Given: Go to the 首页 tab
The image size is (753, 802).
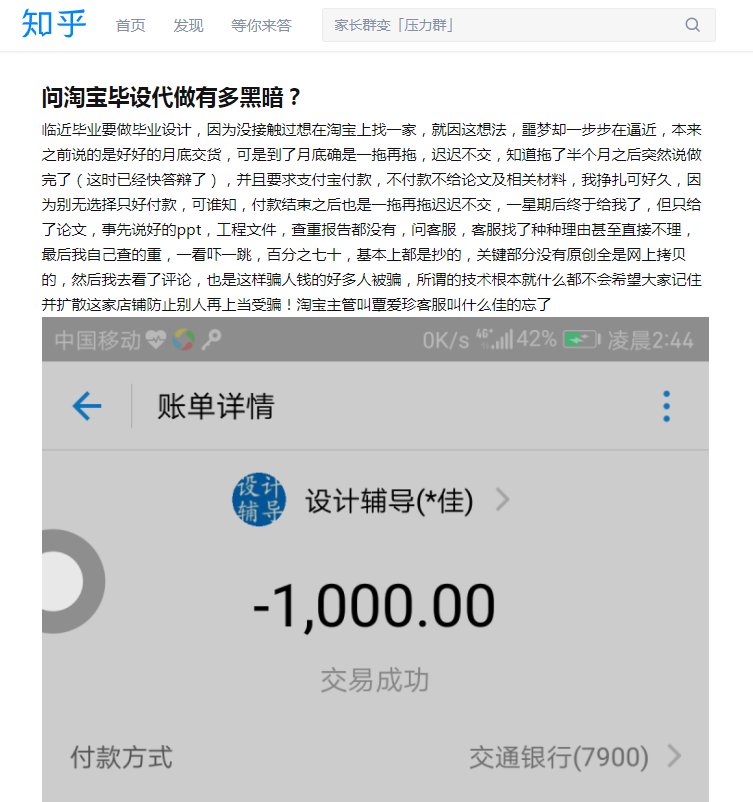Looking at the screenshot, I should (x=130, y=25).
